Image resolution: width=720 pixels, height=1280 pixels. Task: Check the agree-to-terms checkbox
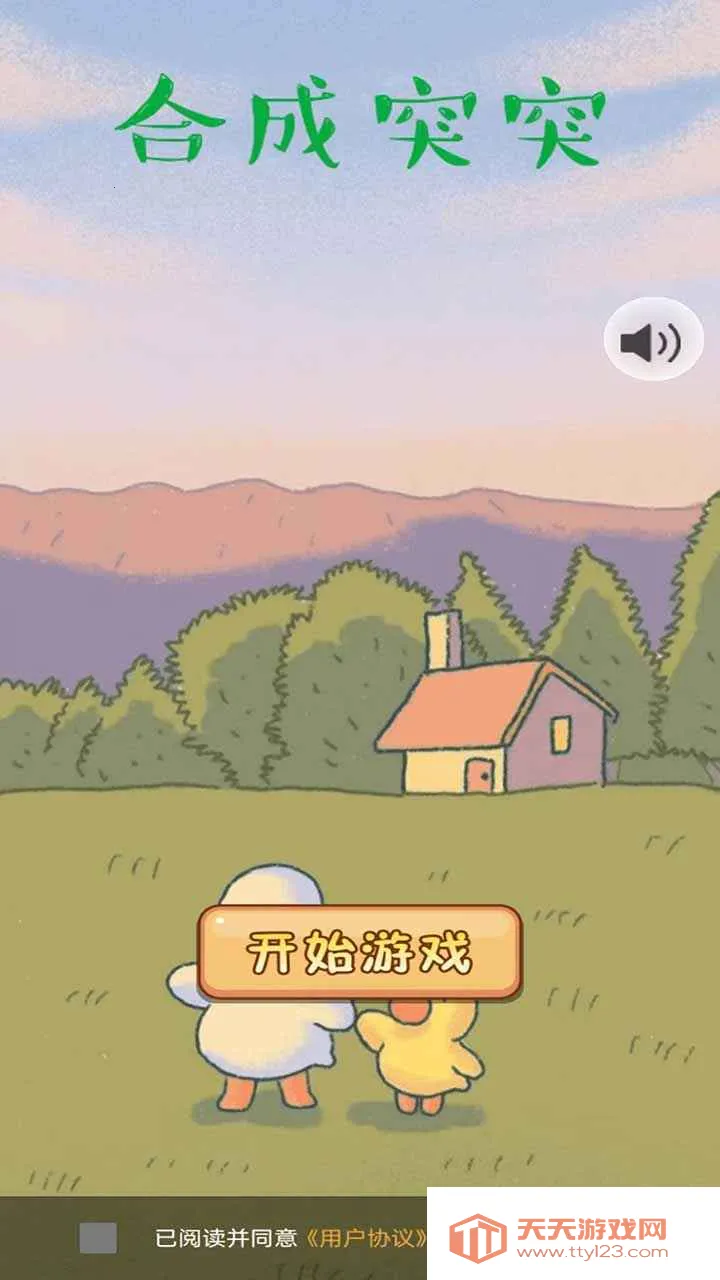[98, 1238]
